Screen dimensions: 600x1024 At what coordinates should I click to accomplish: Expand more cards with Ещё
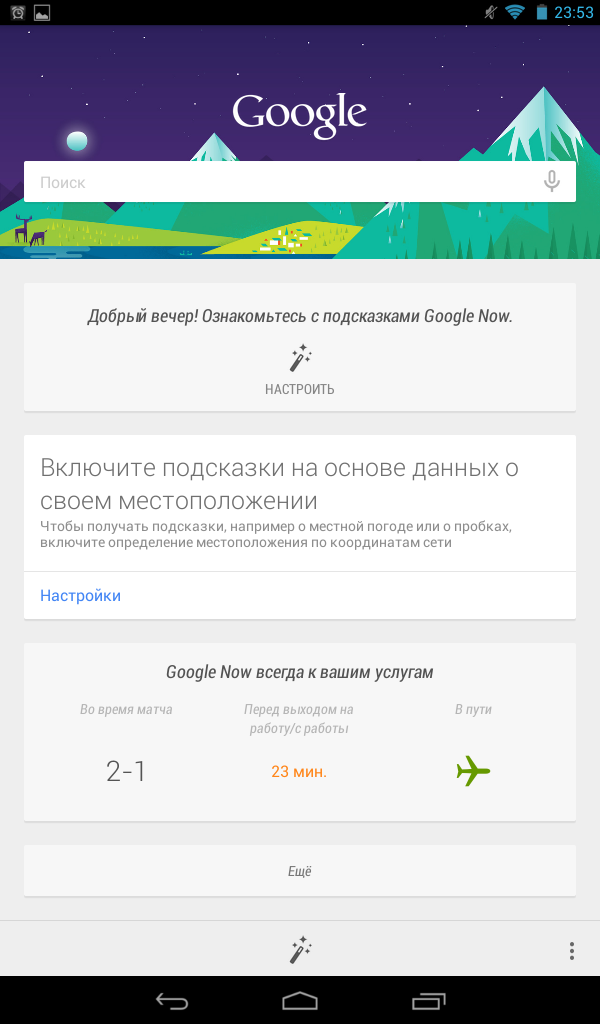(300, 871)
